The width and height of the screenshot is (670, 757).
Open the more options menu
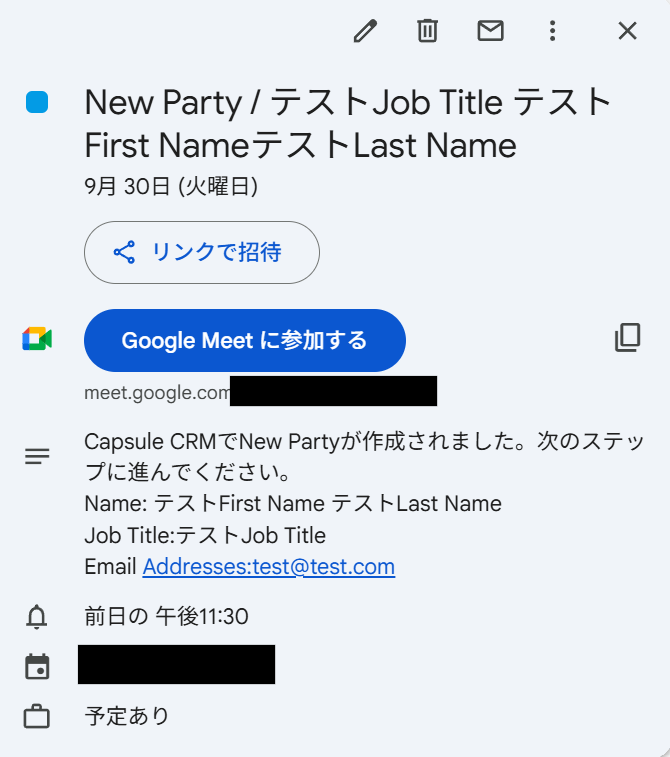(x=552, y=32)
